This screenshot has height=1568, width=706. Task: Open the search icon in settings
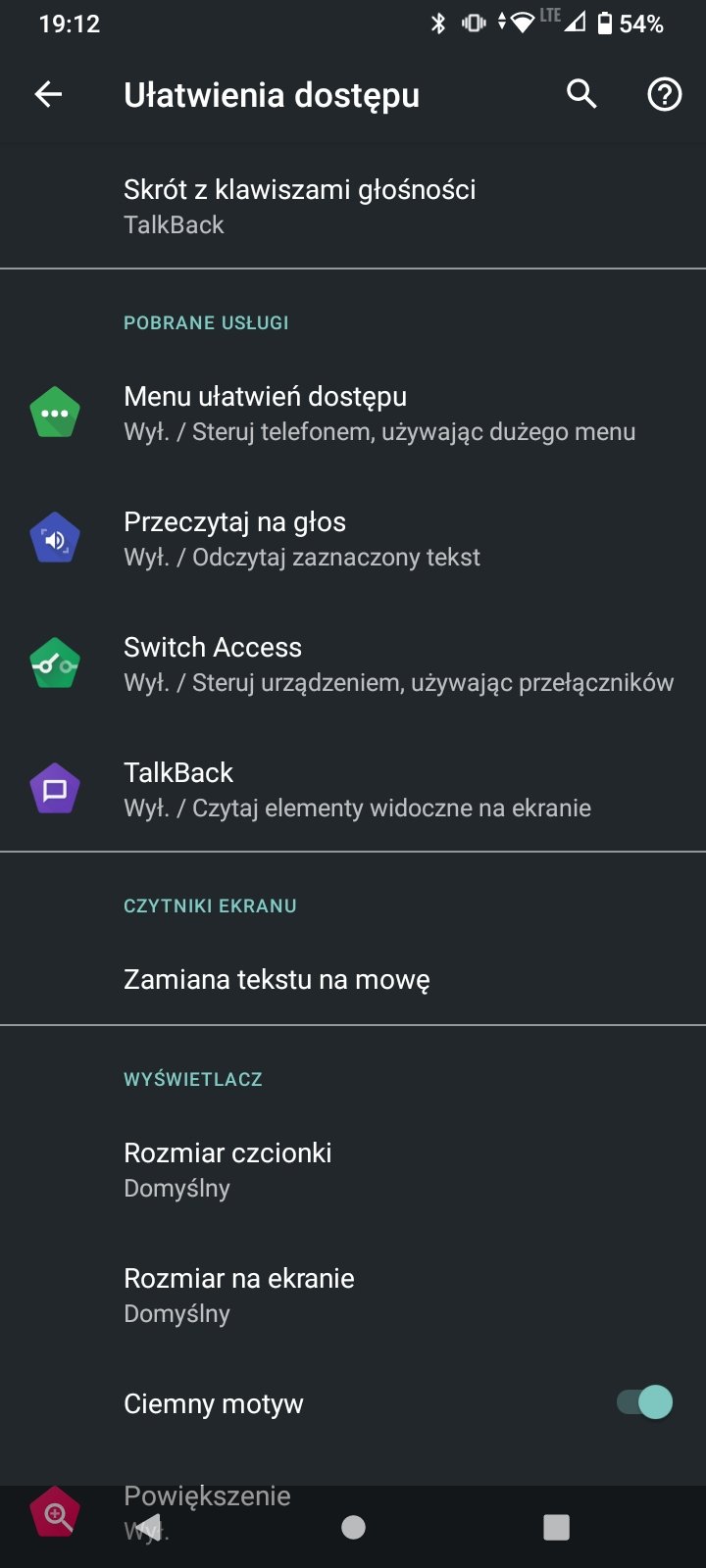[x=581, y=94]
